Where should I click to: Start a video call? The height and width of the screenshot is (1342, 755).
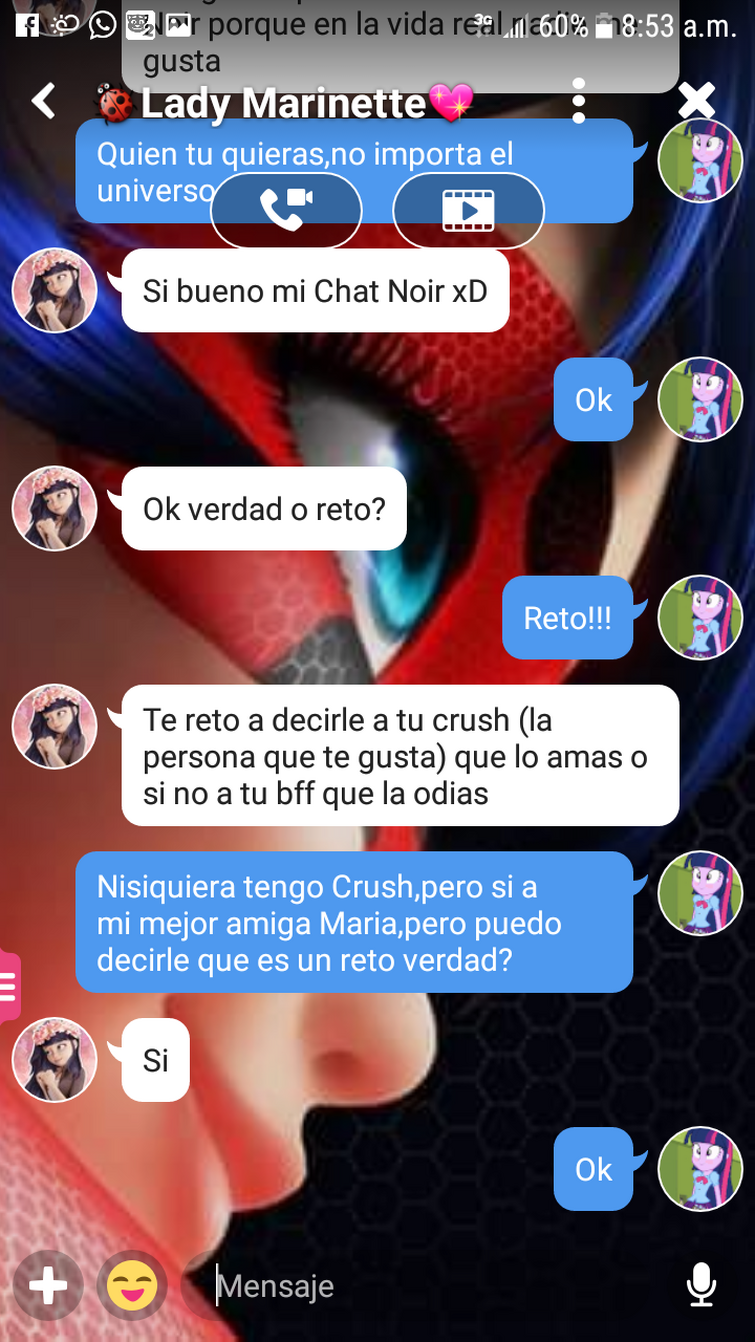coord(286,210)
